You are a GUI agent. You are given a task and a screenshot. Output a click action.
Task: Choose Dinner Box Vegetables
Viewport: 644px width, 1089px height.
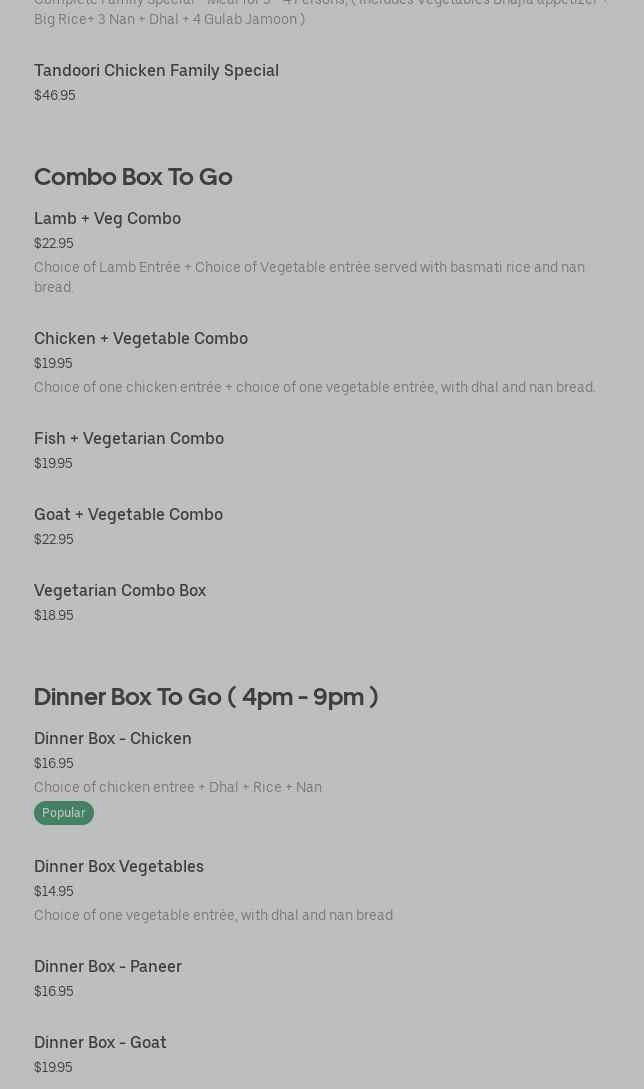(x=119, y=867)
